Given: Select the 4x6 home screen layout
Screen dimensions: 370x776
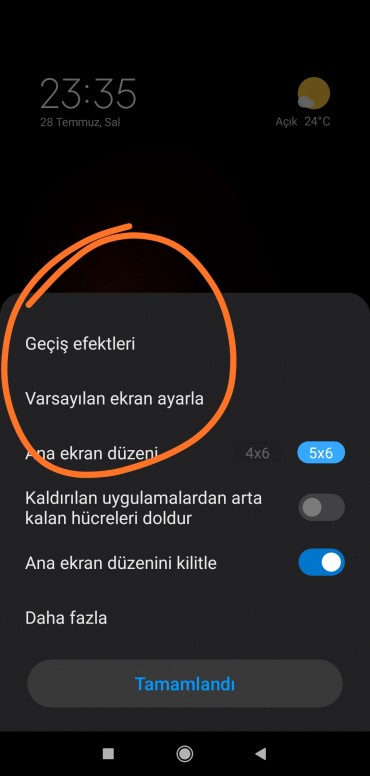Looking at the screenshot, I should pyautogui.click(x=257, y=453).
